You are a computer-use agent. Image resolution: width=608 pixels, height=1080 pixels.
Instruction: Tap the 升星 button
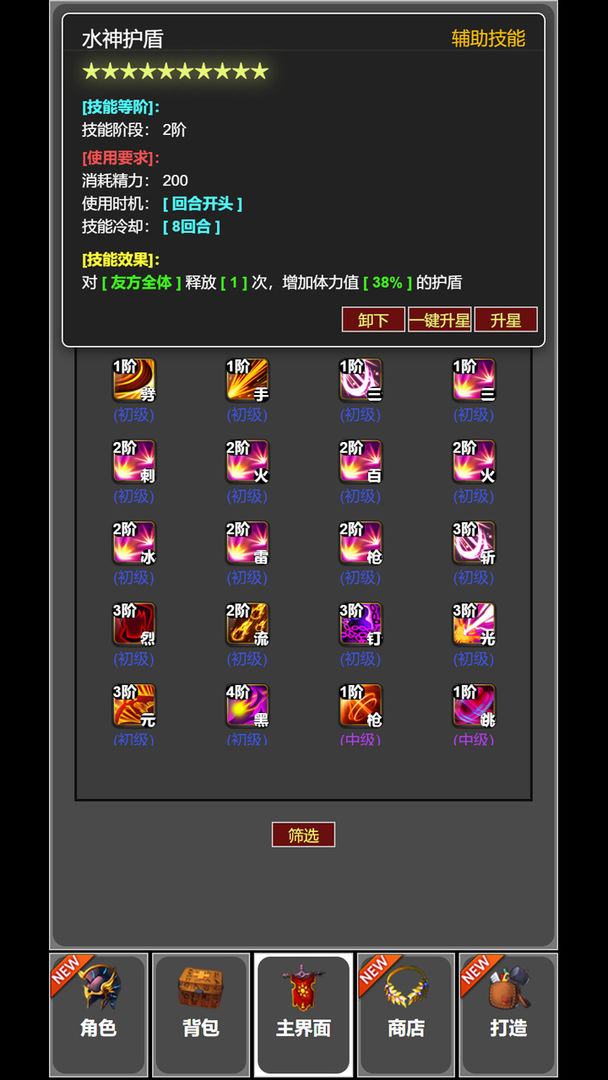tap(506, 320)
